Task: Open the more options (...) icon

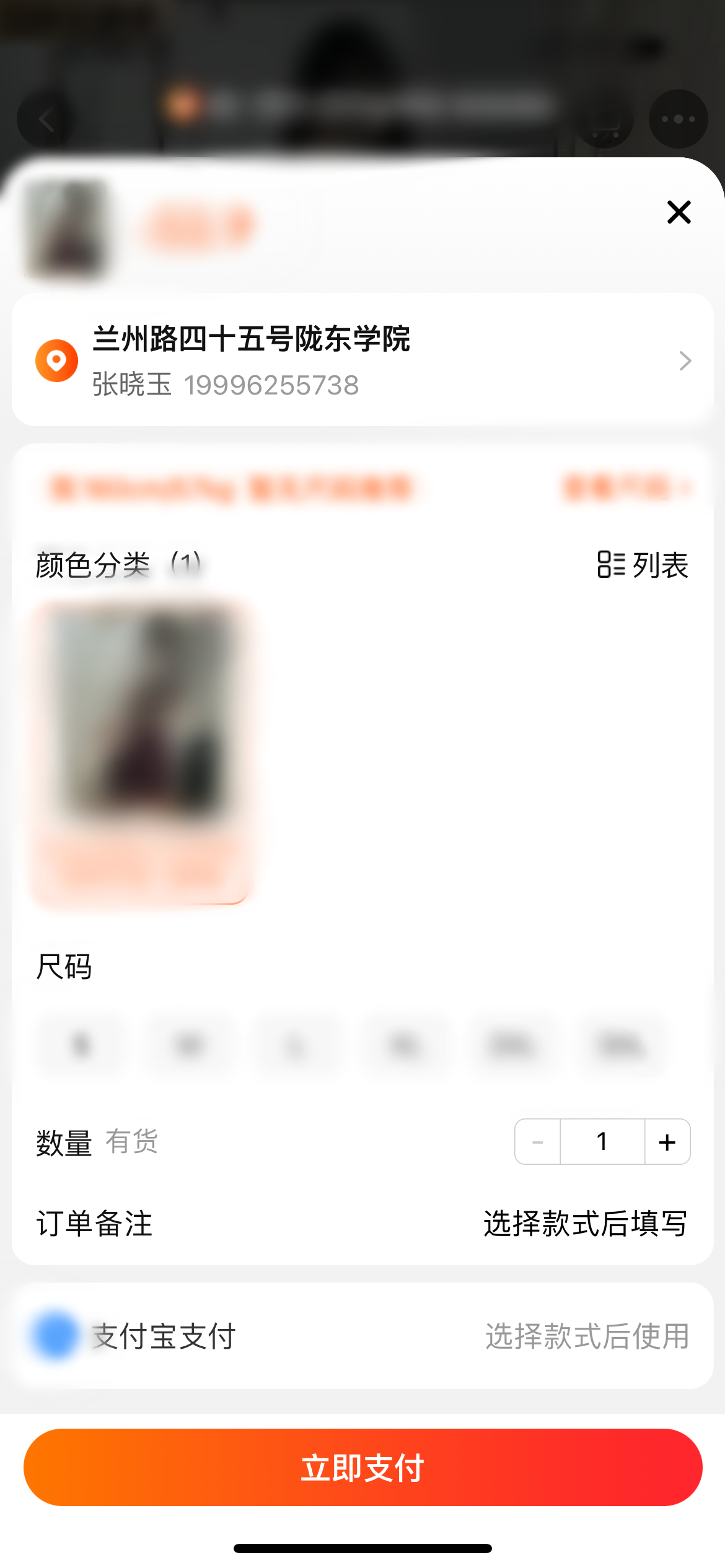Action: (678, 120)
